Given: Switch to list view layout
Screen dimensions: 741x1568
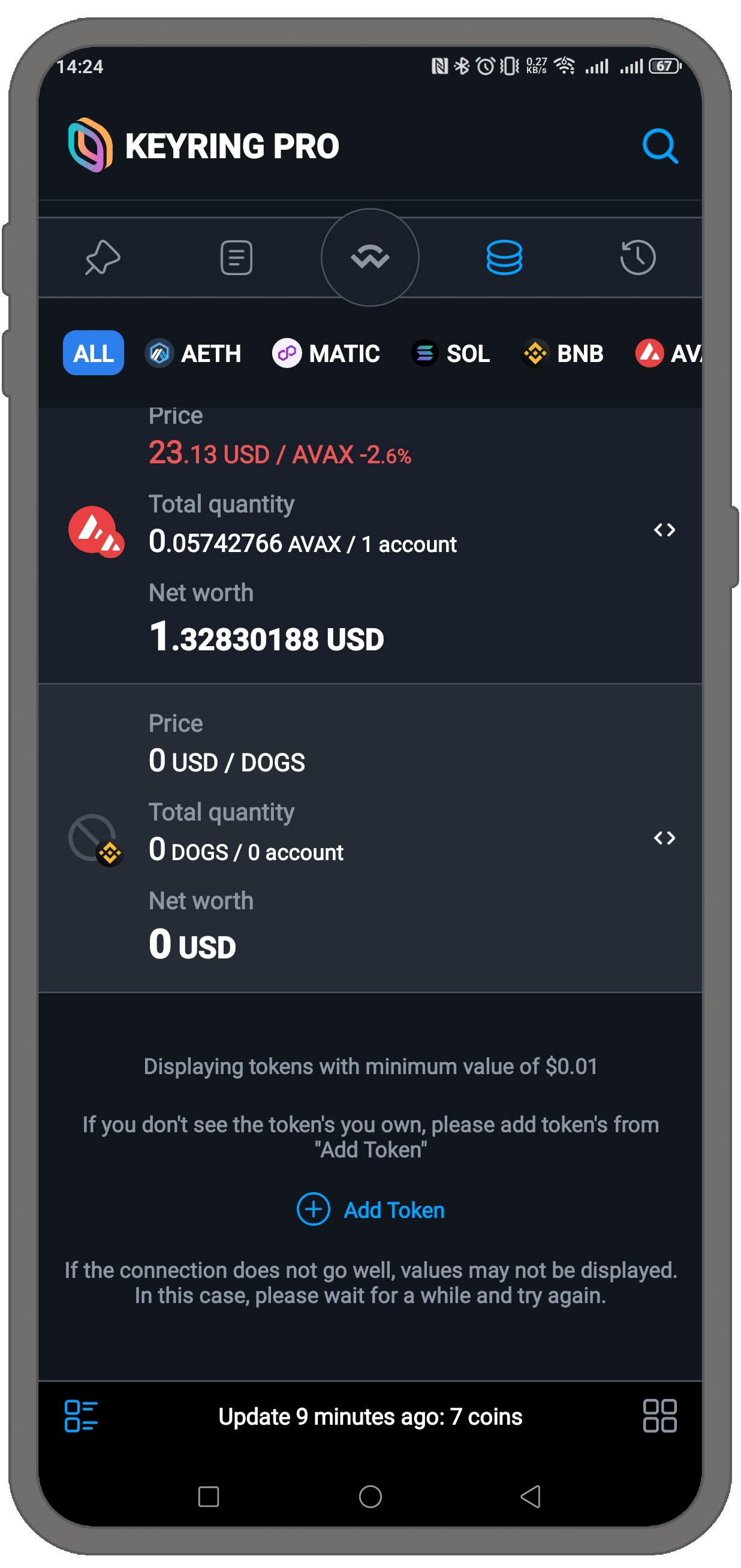Looking at the screenshot, I should pos(81,1416).
